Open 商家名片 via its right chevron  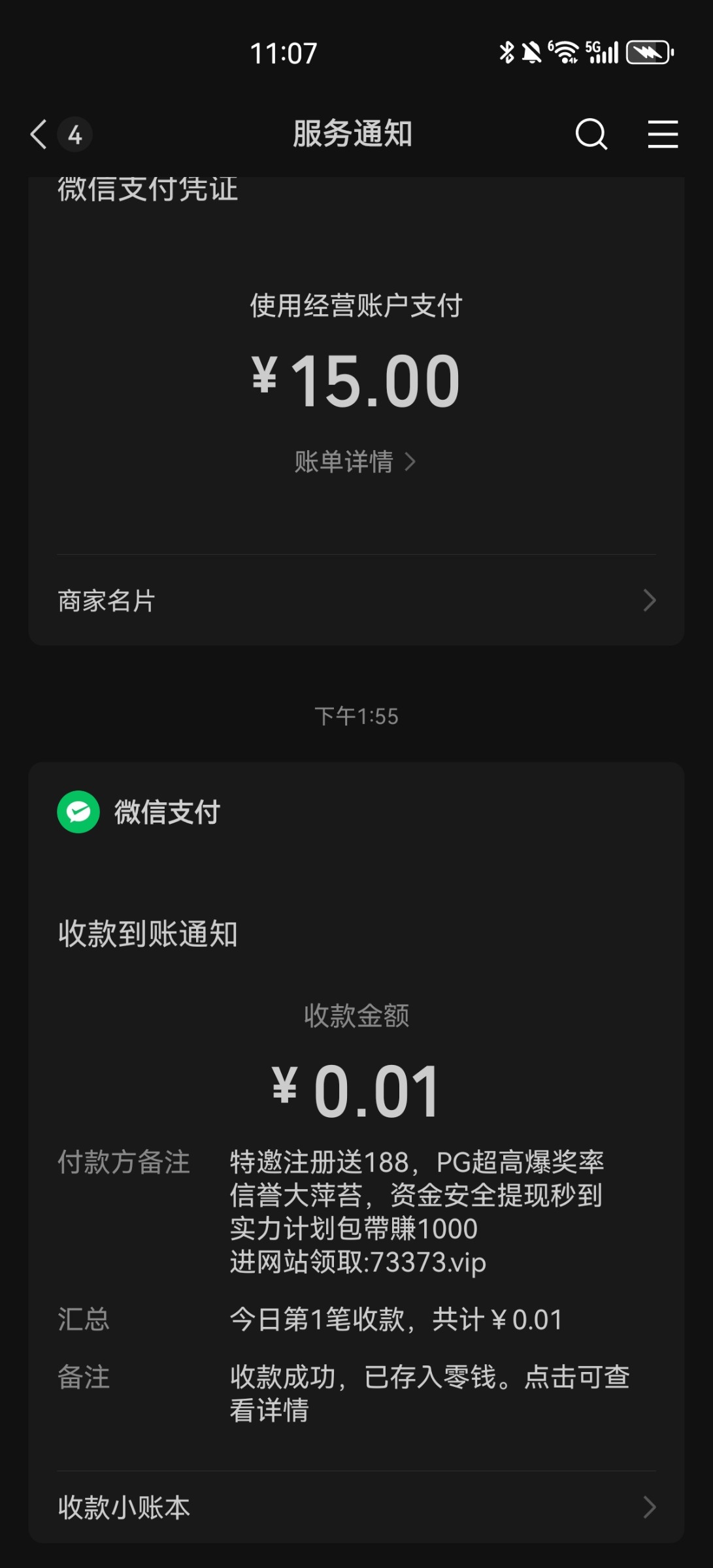pyautogui.click(x=648, y=599)
